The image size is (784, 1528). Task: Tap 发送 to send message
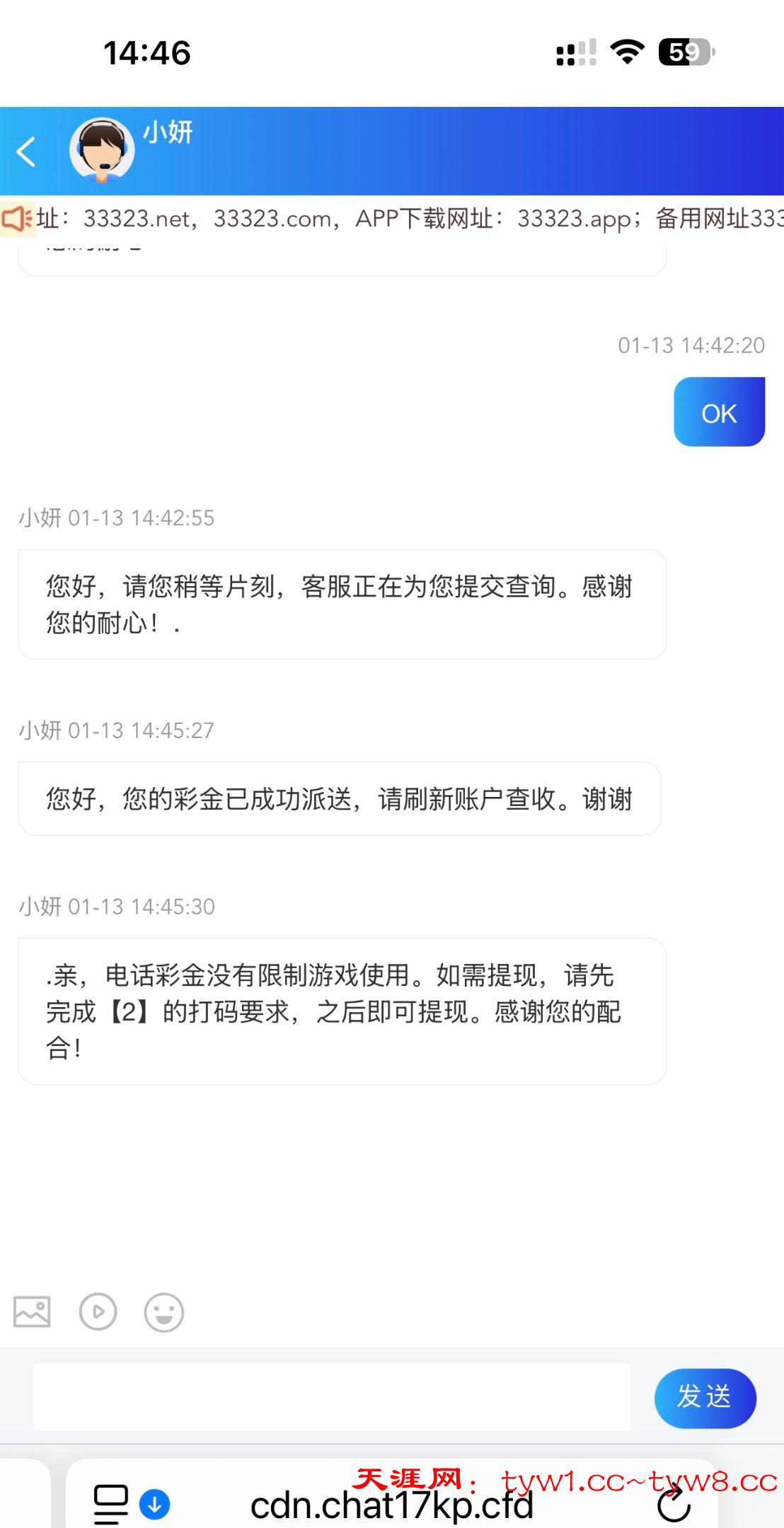click(705, 1398)
